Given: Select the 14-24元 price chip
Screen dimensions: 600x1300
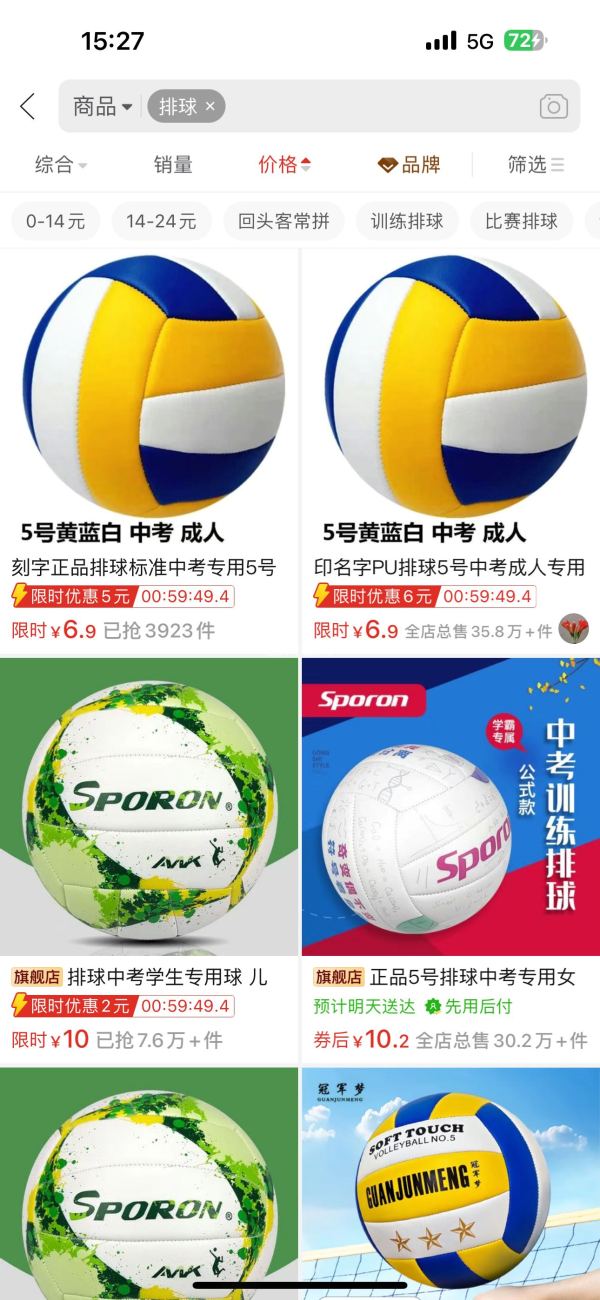Looking at the screenshot, I should click(161, 221).
